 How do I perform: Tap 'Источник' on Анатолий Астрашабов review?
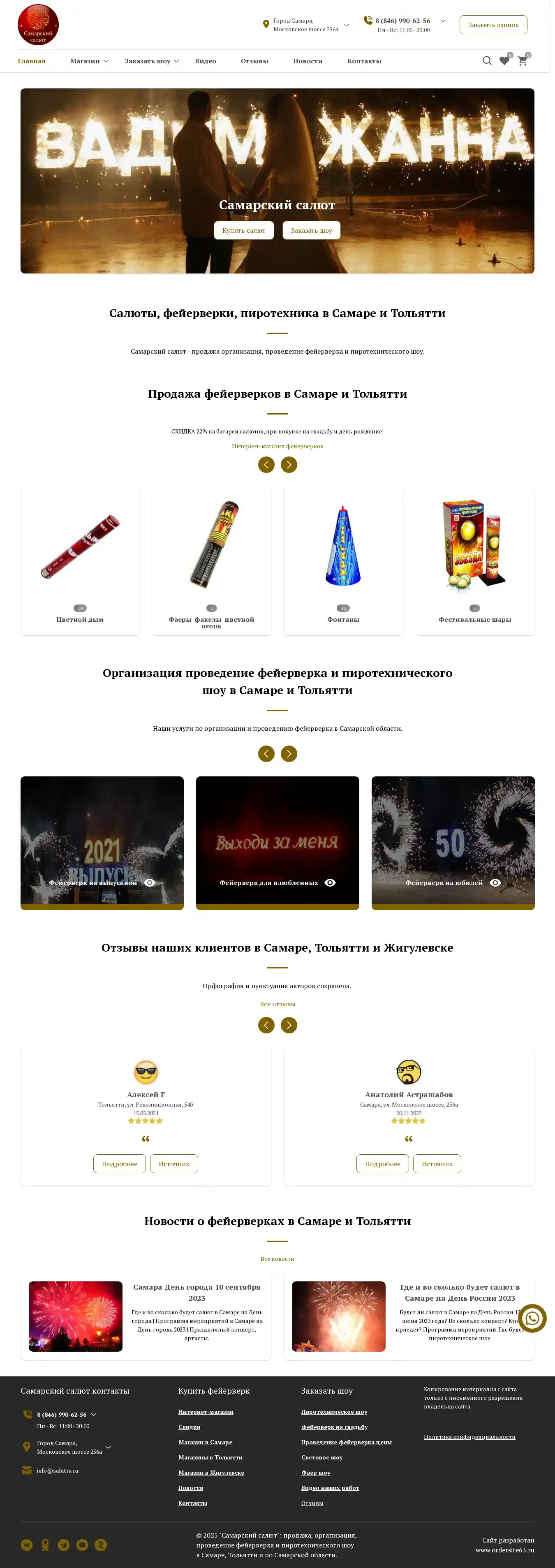click(437, 1163)
